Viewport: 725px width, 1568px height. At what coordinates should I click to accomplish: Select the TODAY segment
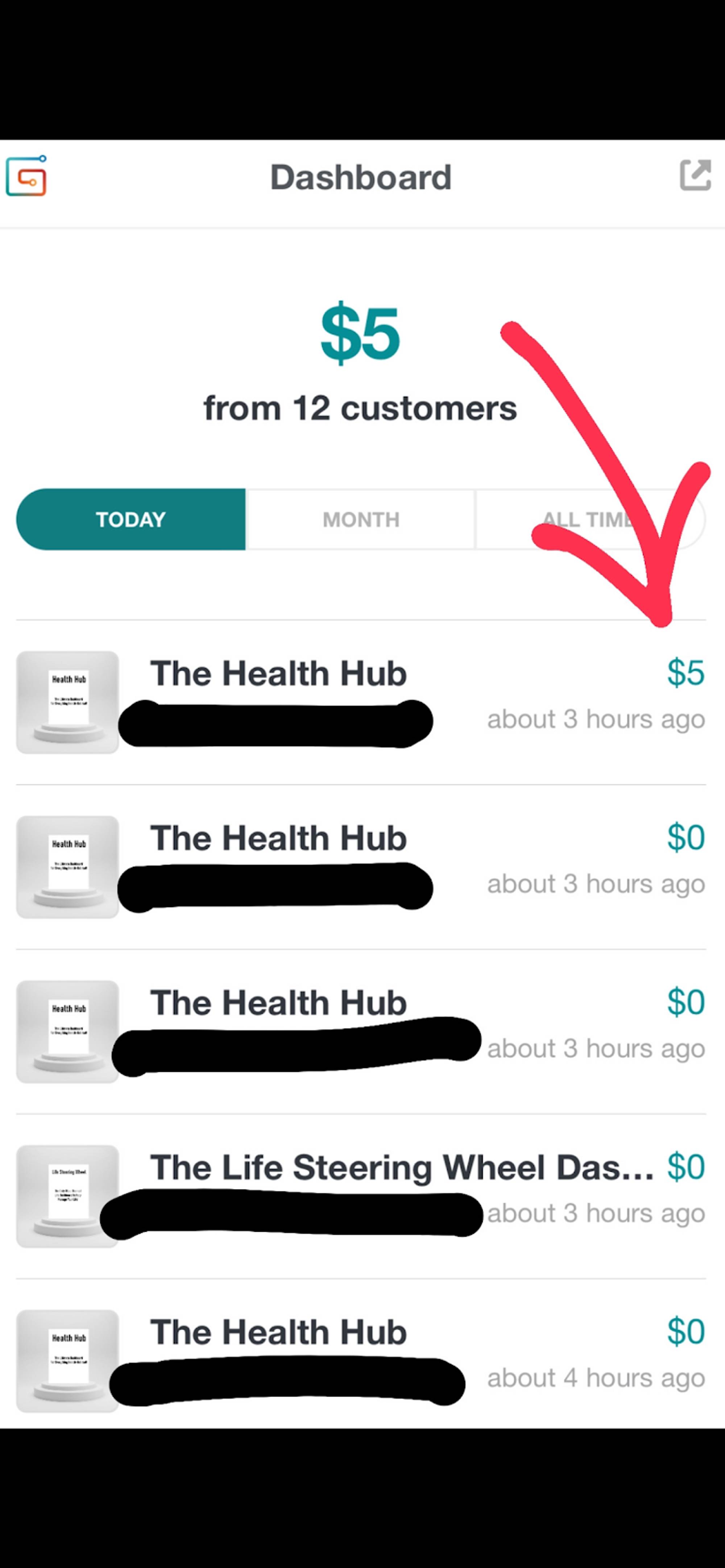click(x=131, y=519)
